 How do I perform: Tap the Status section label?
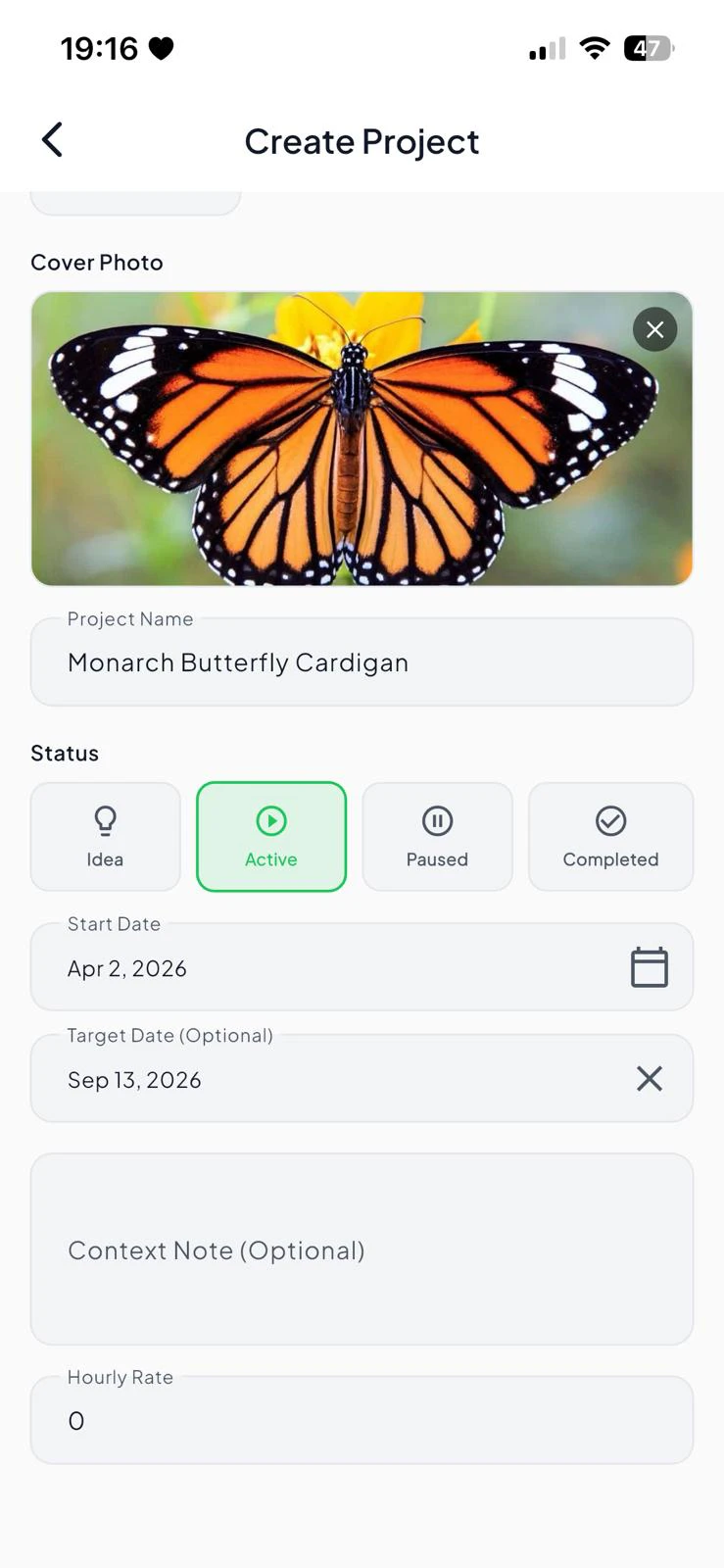click(65, 753)
